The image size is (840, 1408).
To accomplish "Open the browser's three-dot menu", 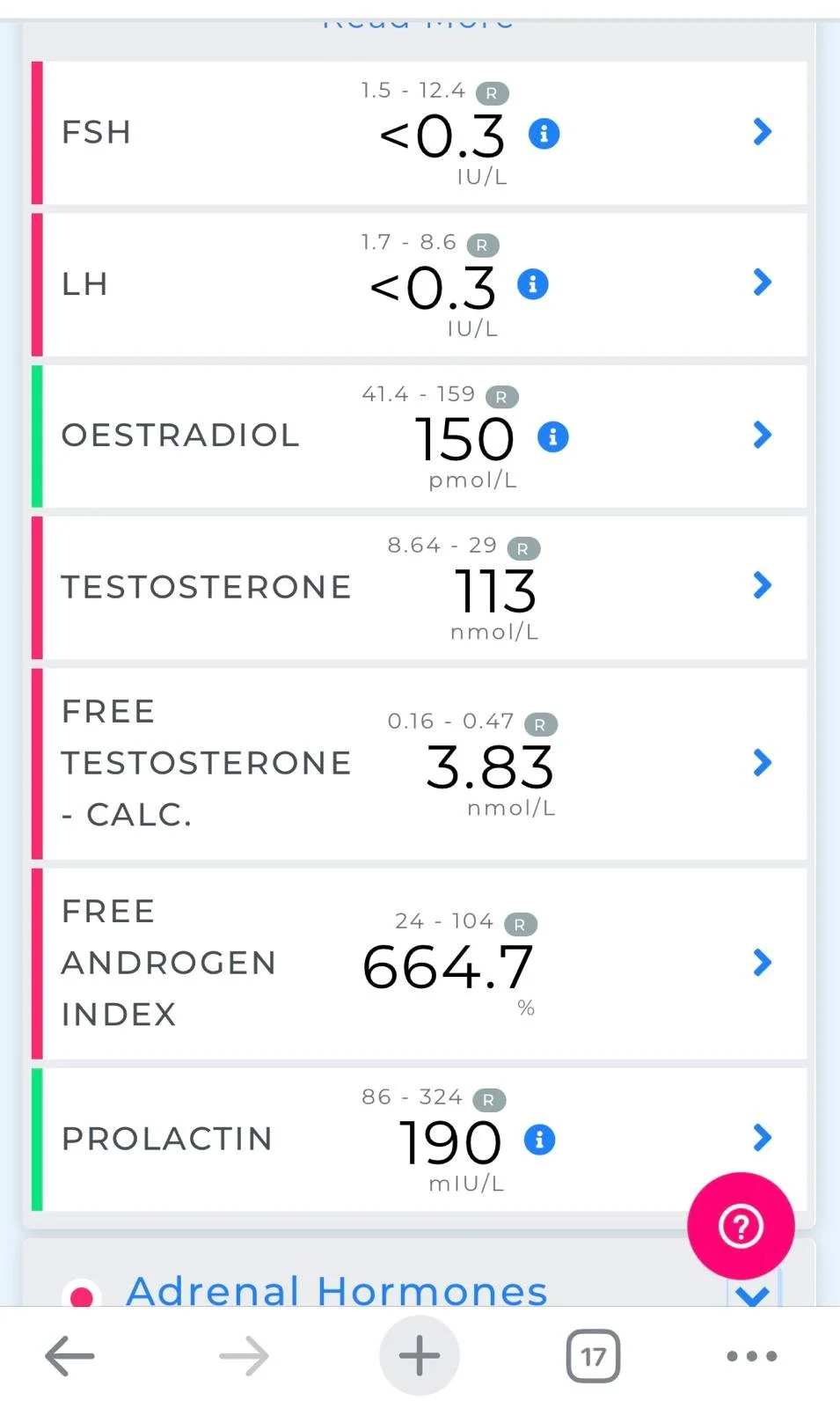I will (x=751, y=1356).
